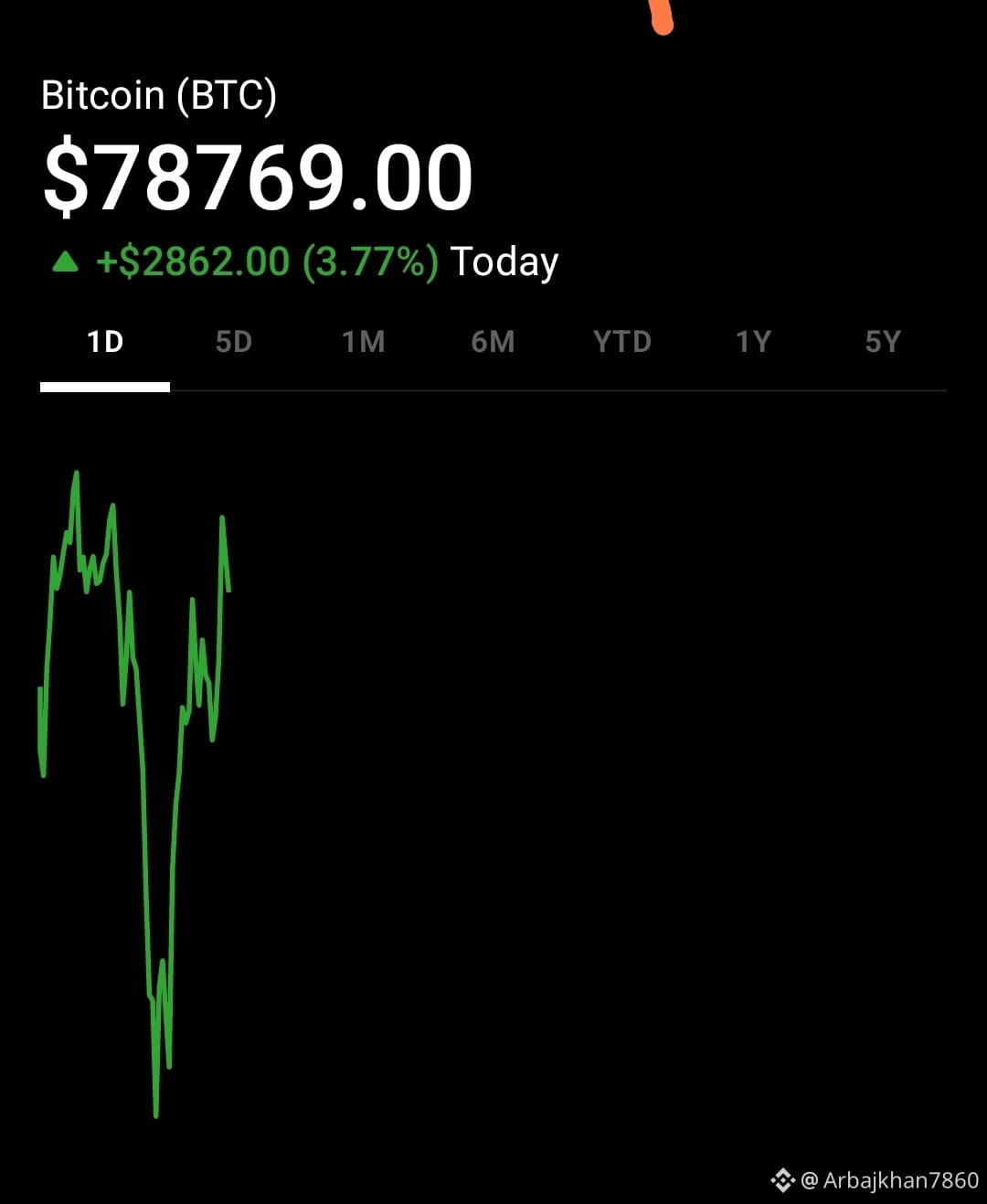Image resolution: width=987 pixels, height=1204 pixels.
Task: Switch to the YTD tab
Action: coord(622,342)
